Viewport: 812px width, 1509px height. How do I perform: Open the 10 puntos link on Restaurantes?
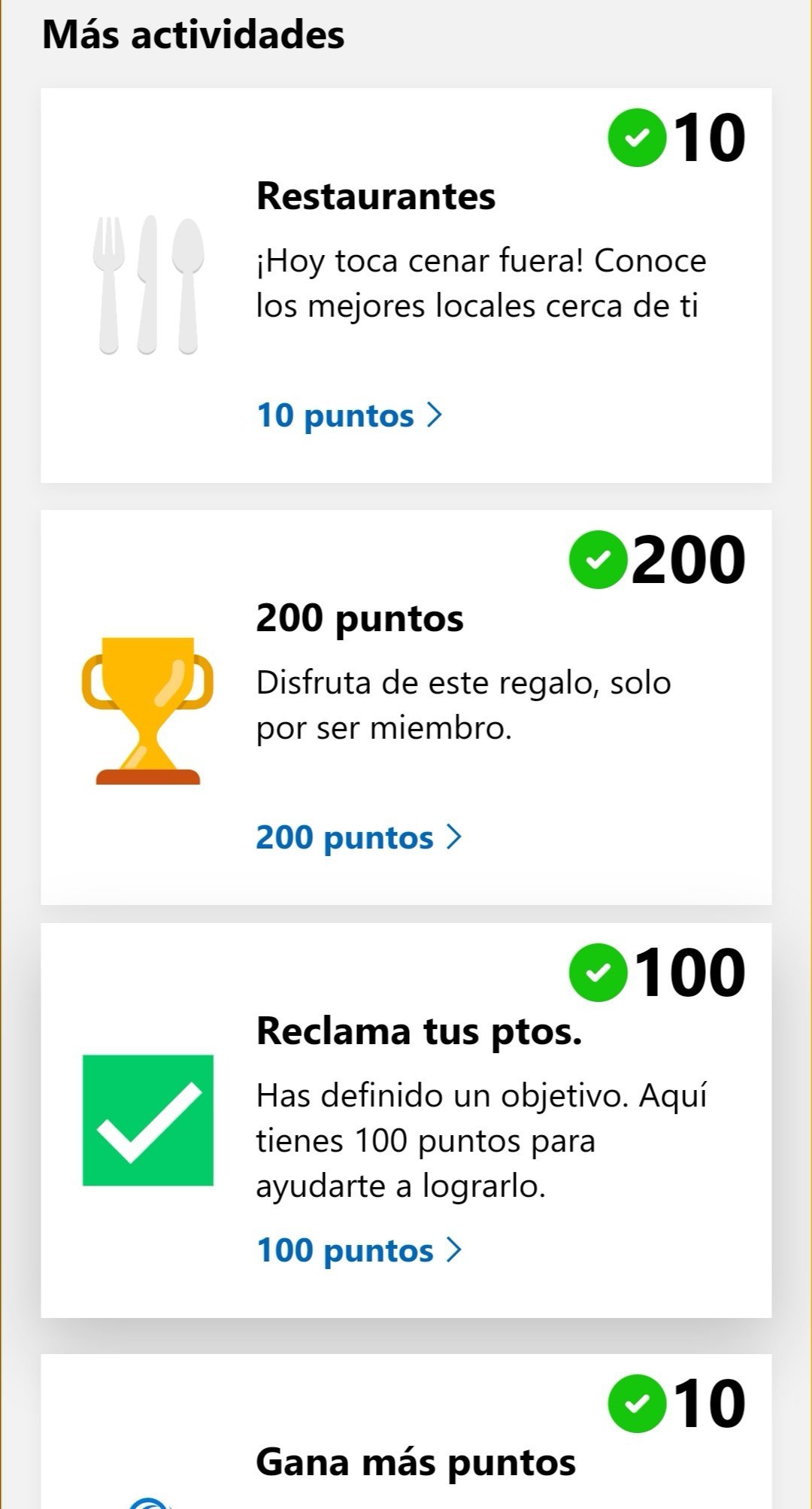click(x=334, y=416)
